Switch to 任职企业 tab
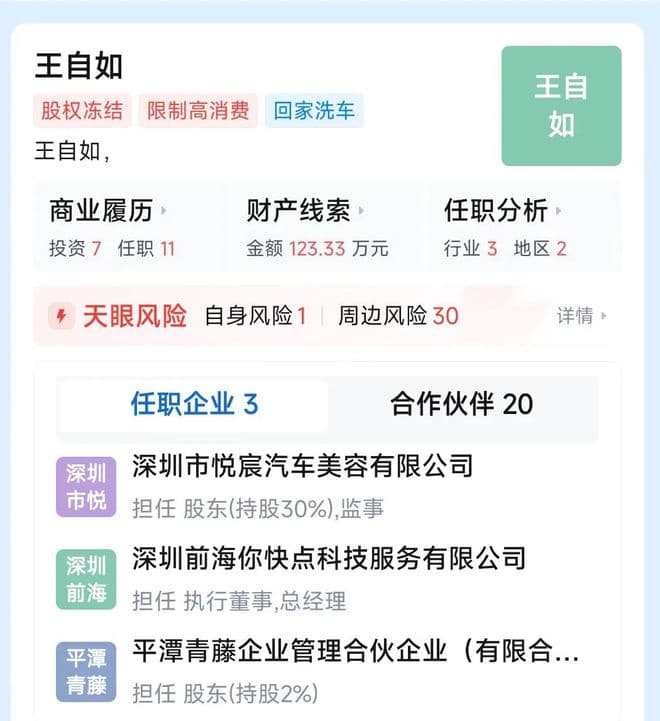Viewport: 660px width, 721px height. 194,404
